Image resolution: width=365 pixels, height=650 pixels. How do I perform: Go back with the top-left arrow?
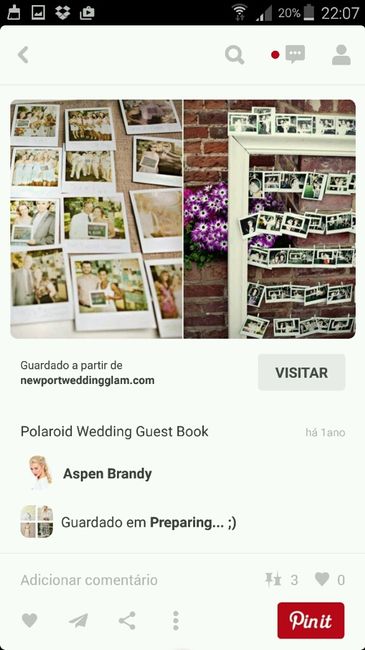point(23,55)
